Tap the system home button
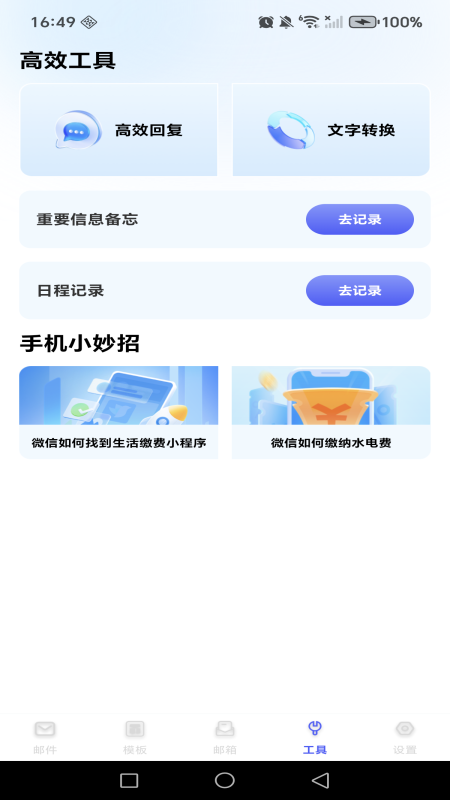 224,780
